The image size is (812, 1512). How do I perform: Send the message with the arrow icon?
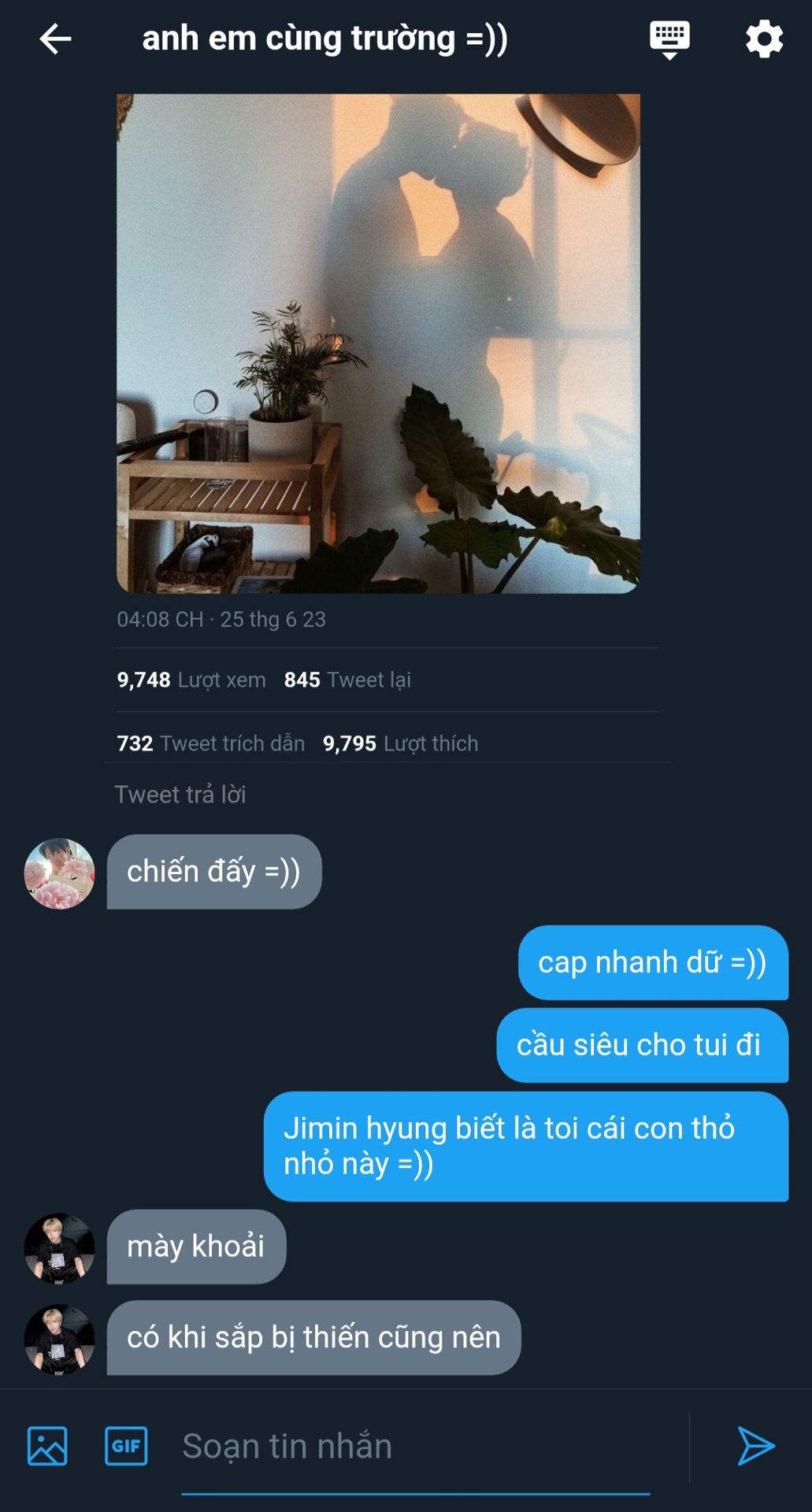[x=756, y=1446]
